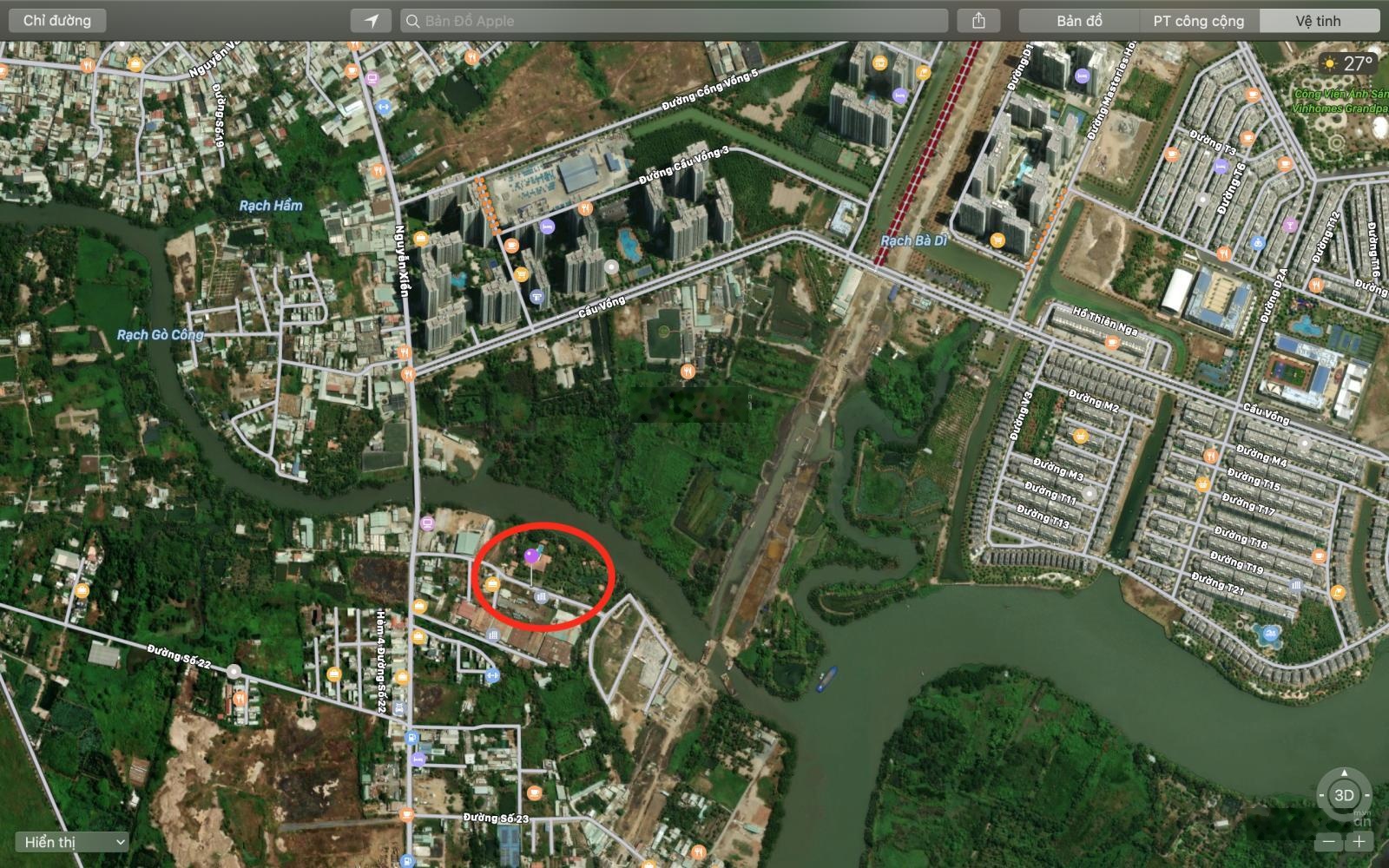The width and height of the screenshot is (1389, 868).
Task: Open directions with Chỉ đường button
Action: (57, 21)
